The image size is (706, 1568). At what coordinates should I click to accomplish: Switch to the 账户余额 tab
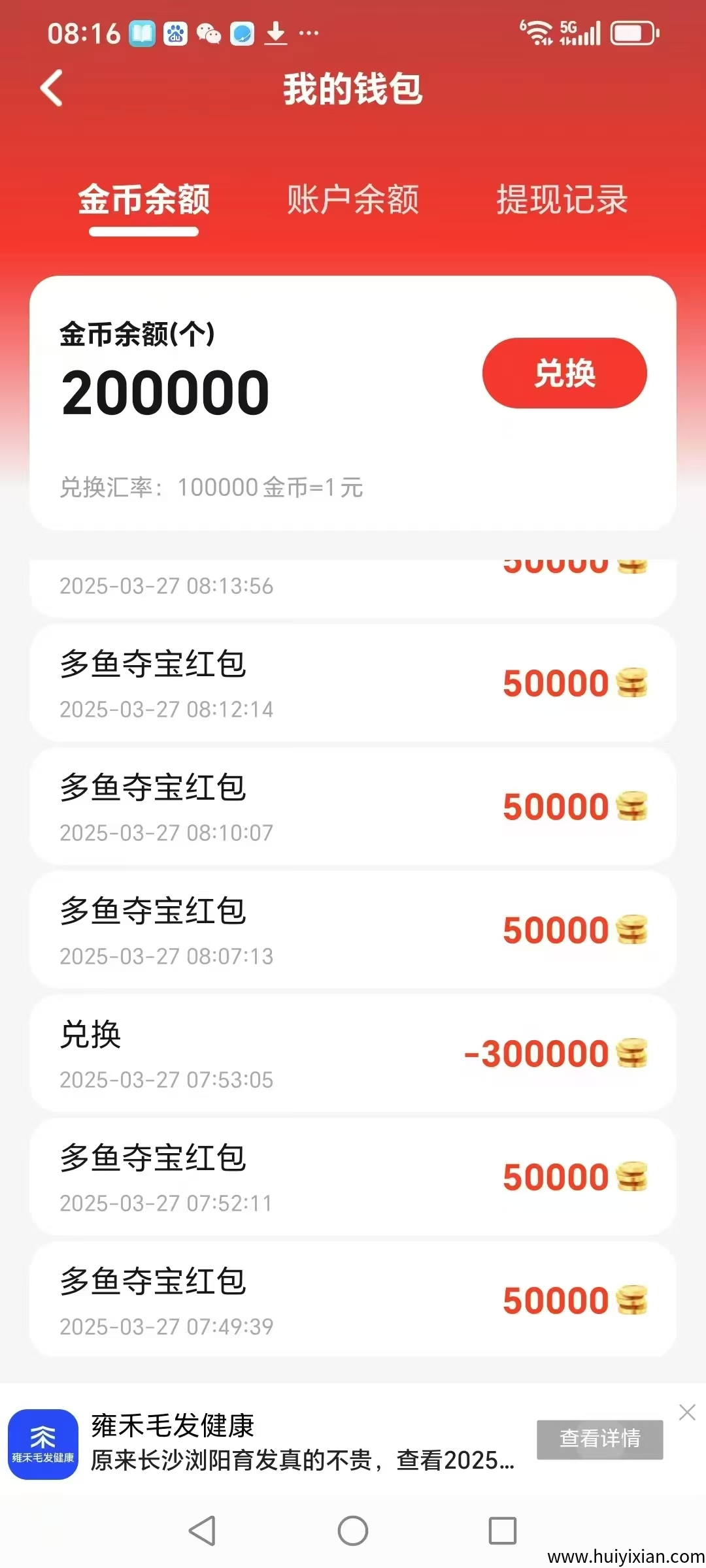pos(352,199)
